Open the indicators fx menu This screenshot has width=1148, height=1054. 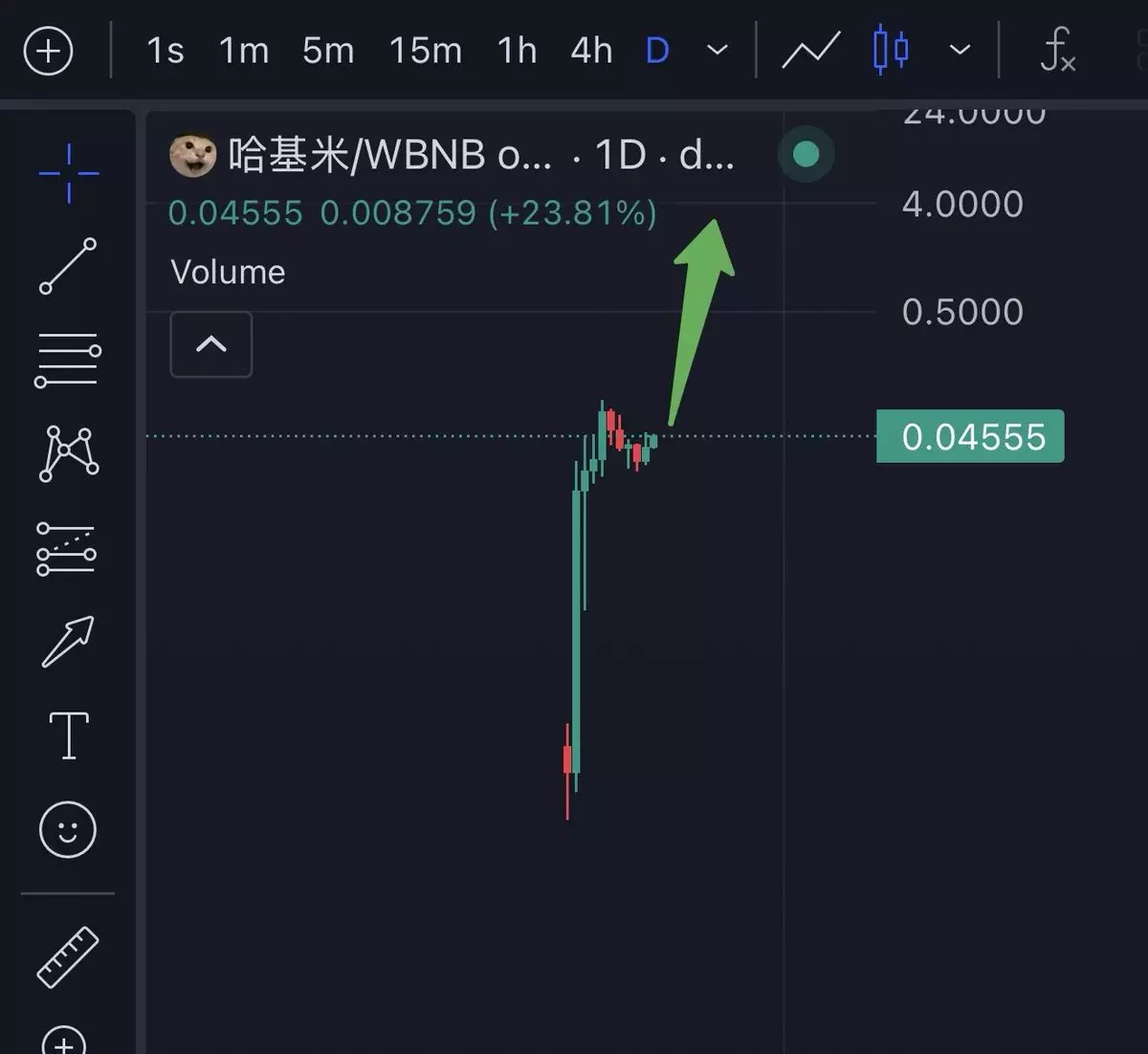click(1057, 51)
